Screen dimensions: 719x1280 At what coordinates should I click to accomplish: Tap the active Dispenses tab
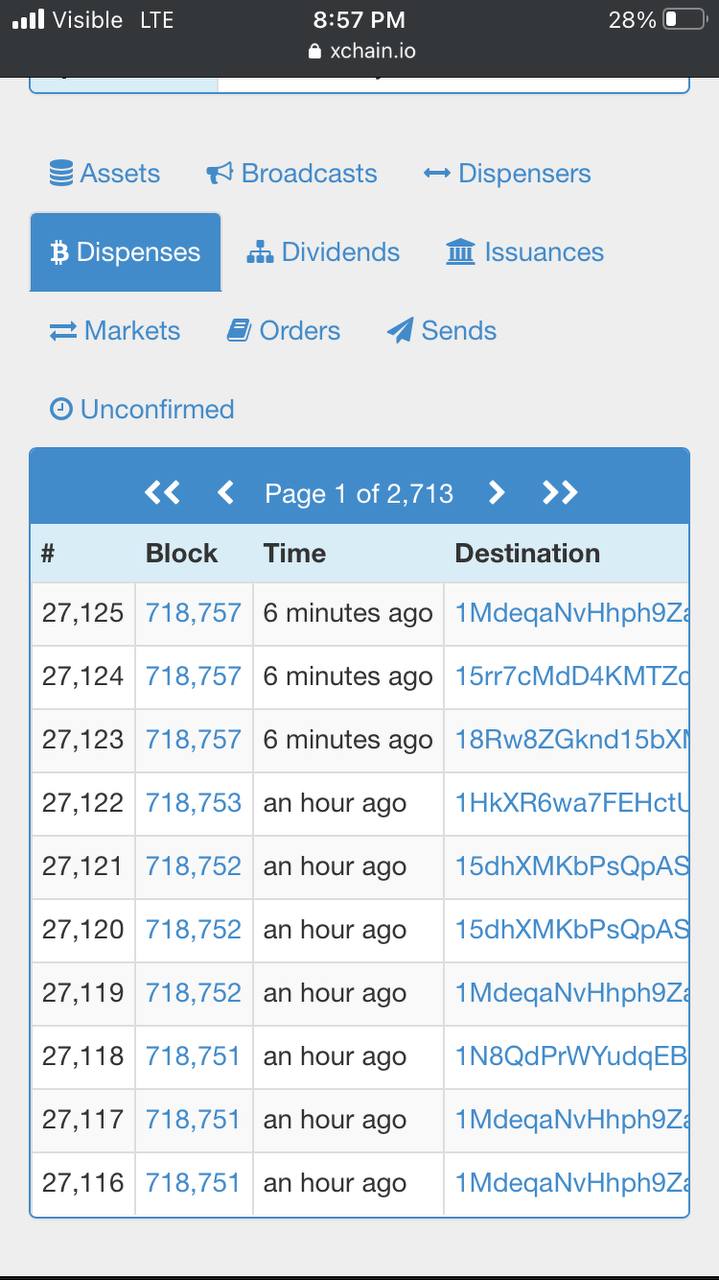125,252
